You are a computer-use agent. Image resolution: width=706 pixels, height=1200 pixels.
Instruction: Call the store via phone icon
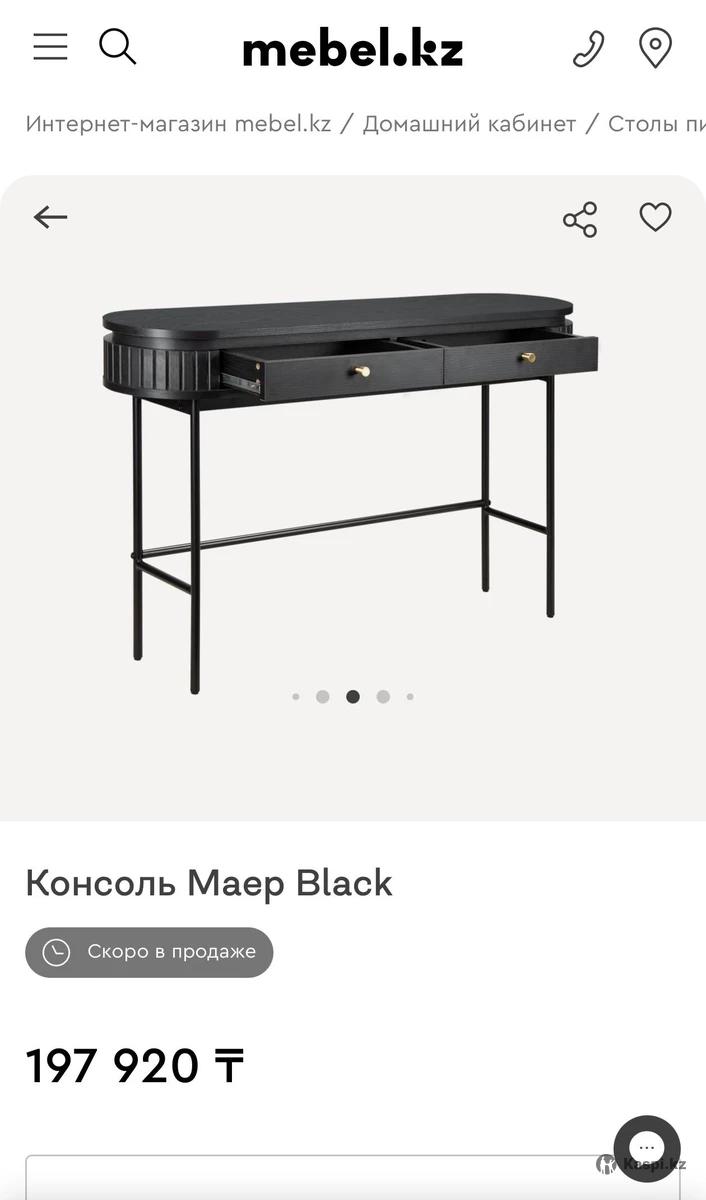click(589, 48)
